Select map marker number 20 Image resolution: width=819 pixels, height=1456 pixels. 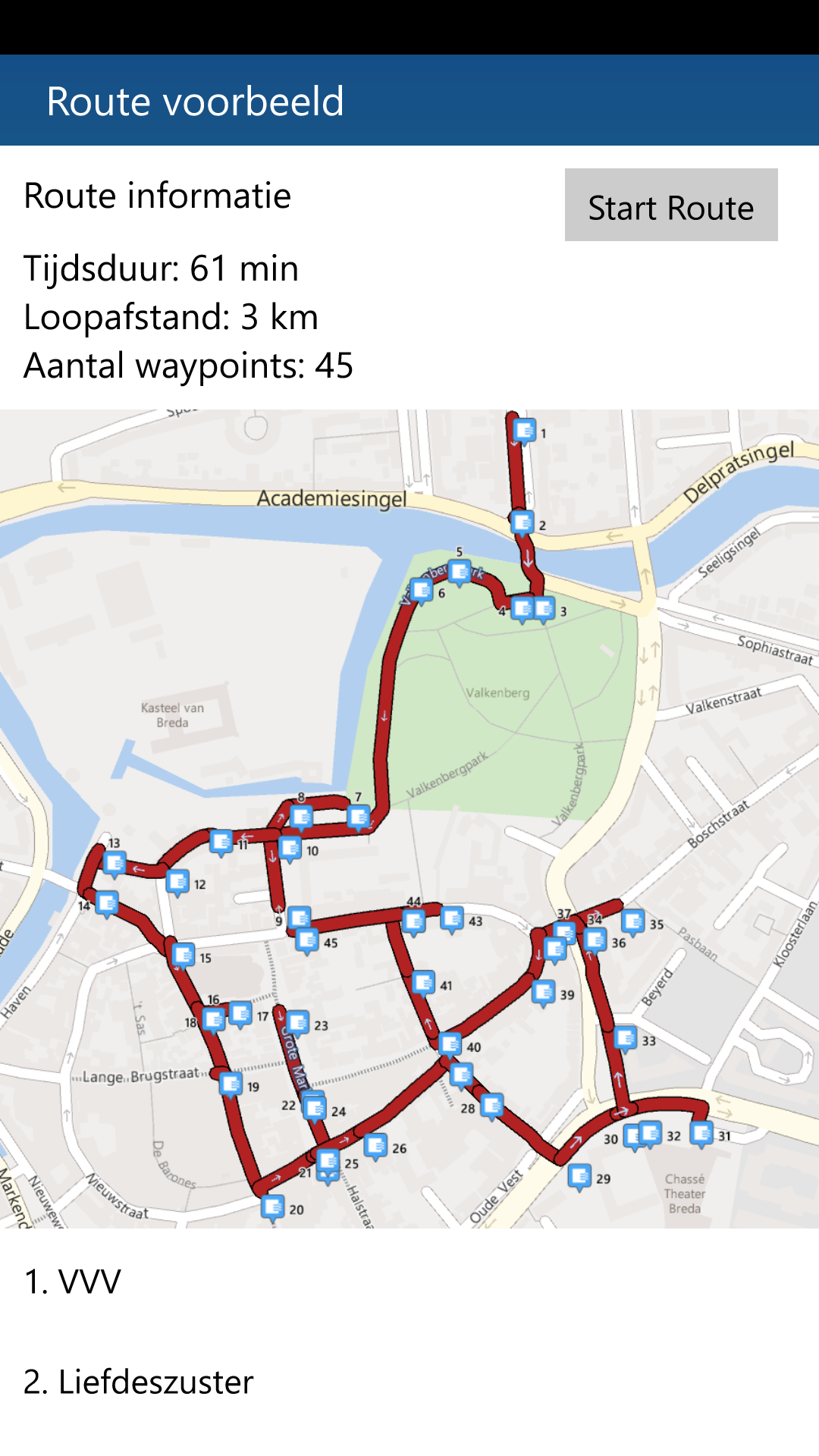pos(273,1206)
